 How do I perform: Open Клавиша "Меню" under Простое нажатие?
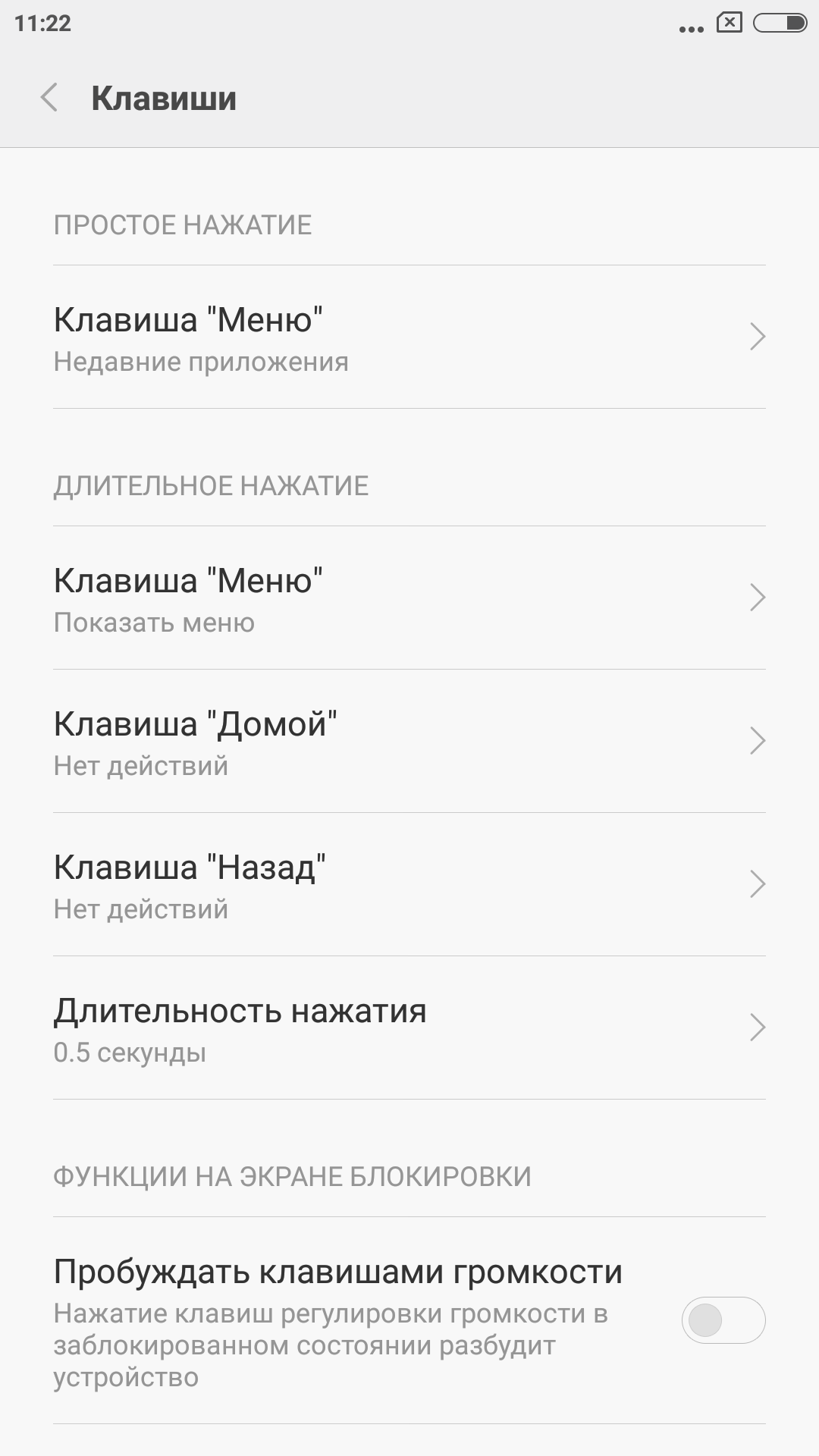point(409,337)
